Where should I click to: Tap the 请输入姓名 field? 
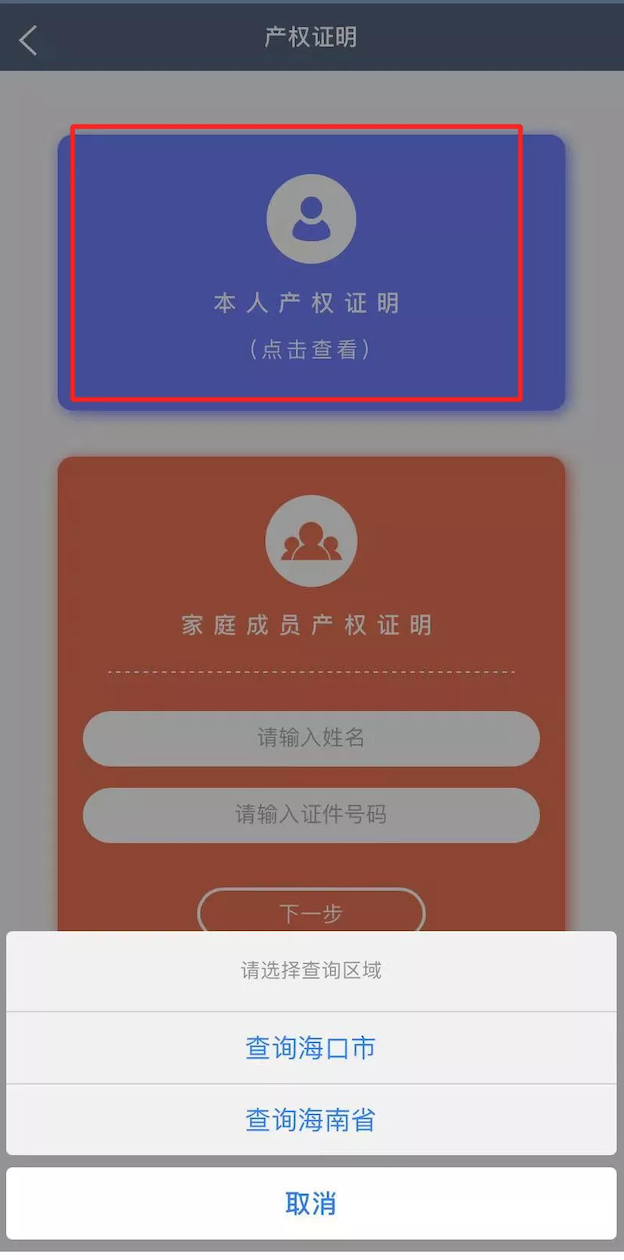tap(311, 739)
